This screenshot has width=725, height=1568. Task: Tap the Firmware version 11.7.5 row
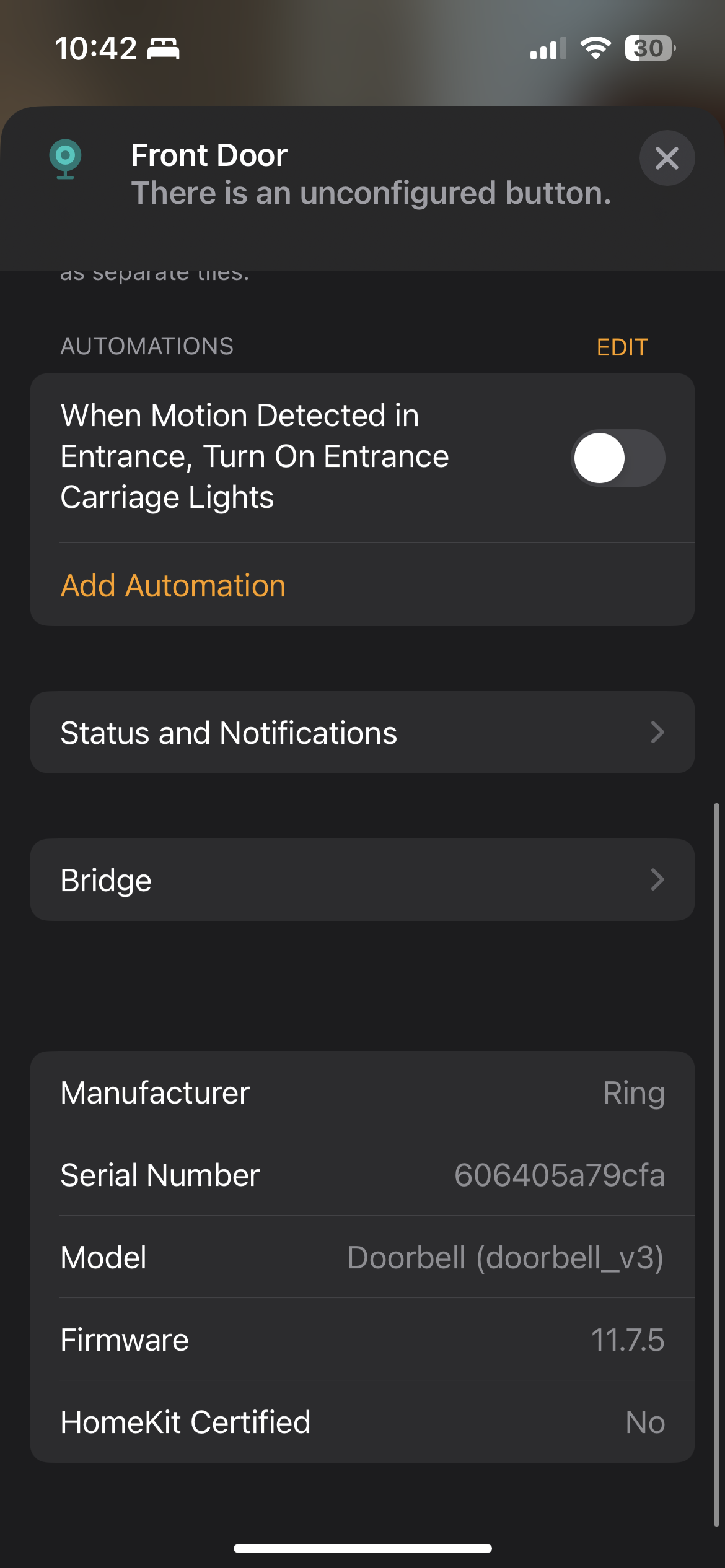click(362, 1339)
